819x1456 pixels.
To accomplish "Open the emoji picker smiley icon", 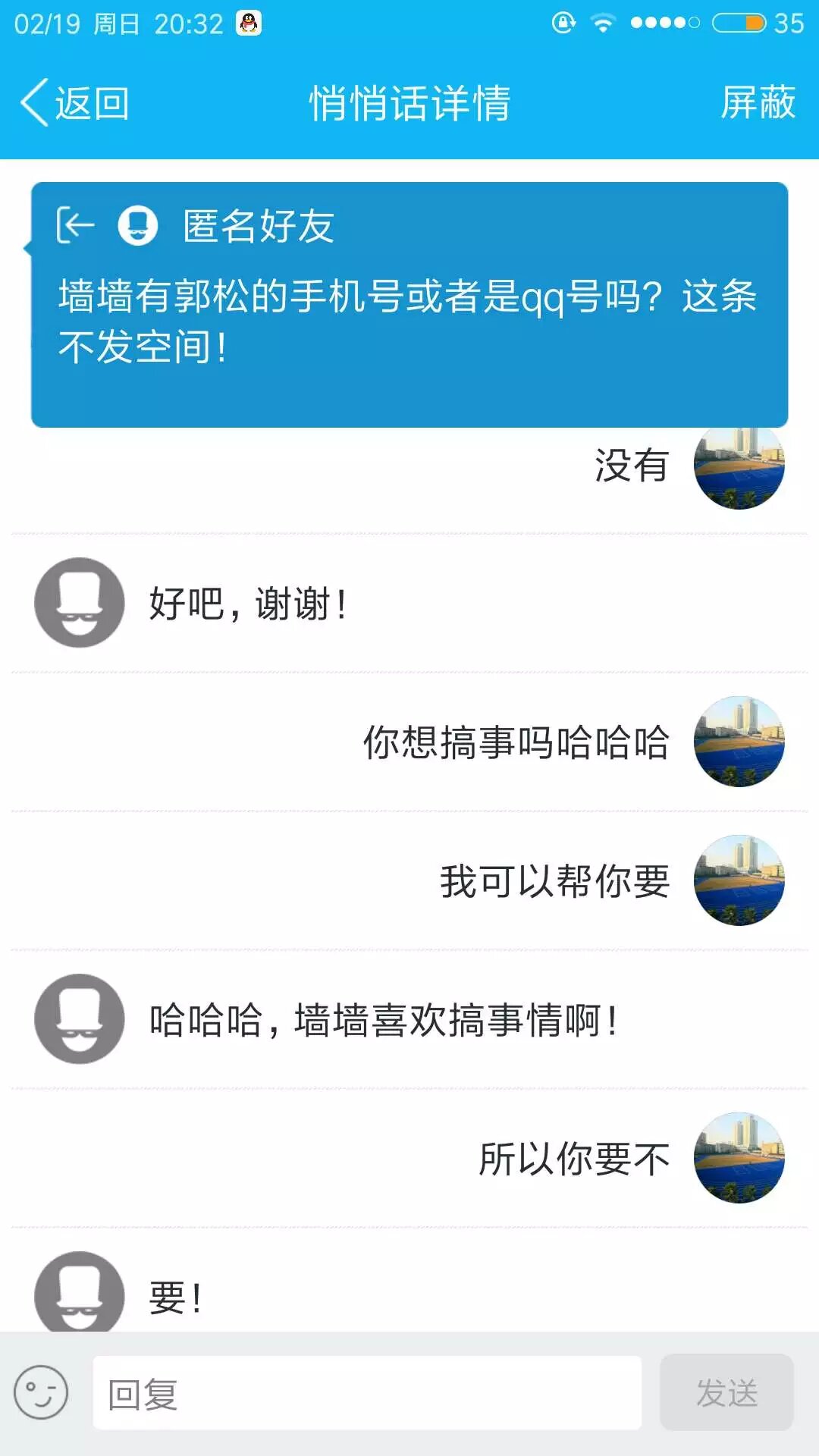I will click(41, 1392).
